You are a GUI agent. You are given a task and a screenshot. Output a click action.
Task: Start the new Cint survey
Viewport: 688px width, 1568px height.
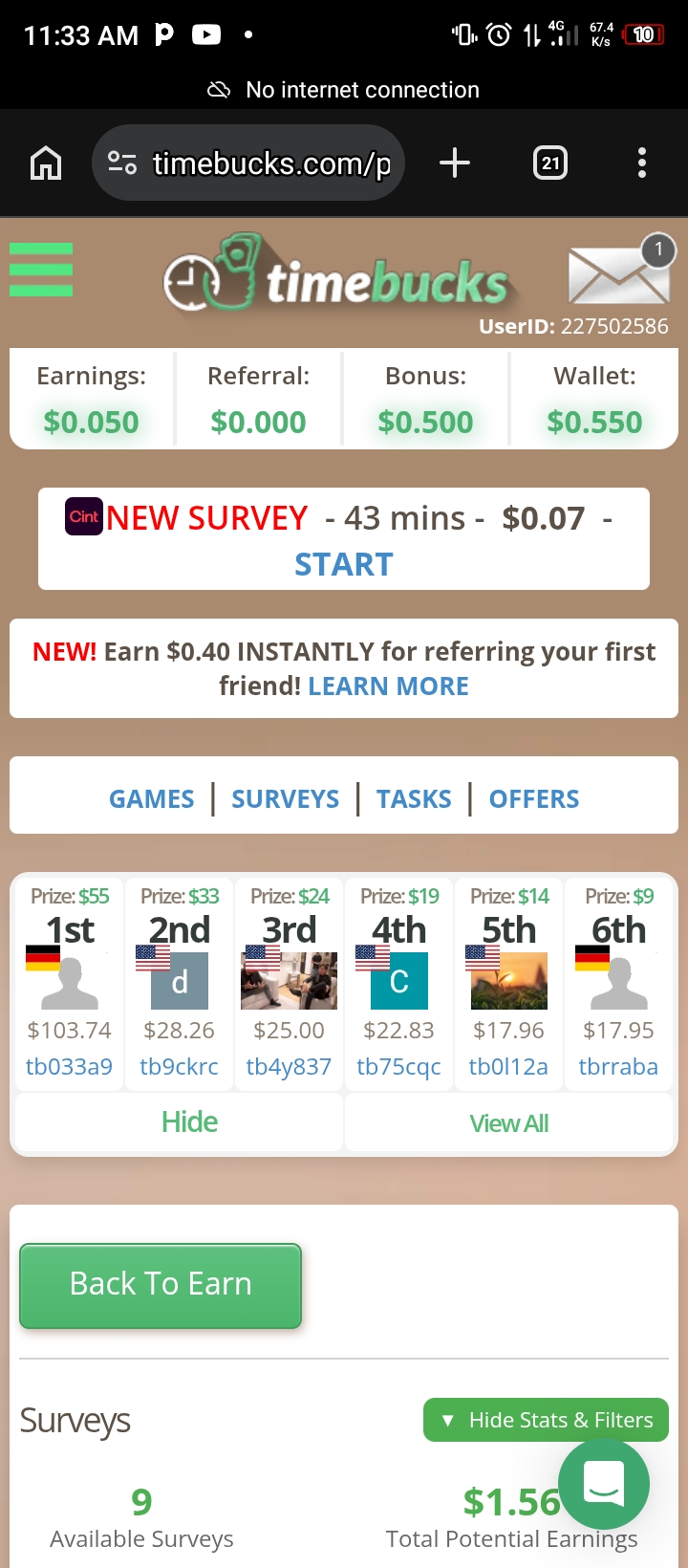point(343,564)
